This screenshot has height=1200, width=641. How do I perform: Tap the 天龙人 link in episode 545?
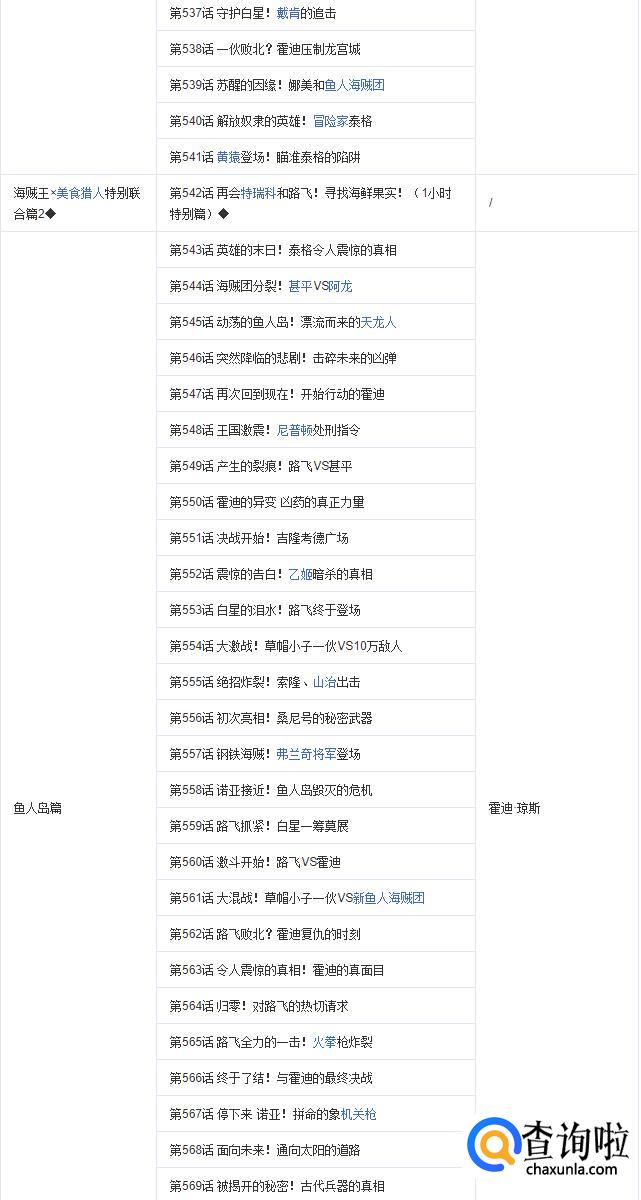pos(378,322)
